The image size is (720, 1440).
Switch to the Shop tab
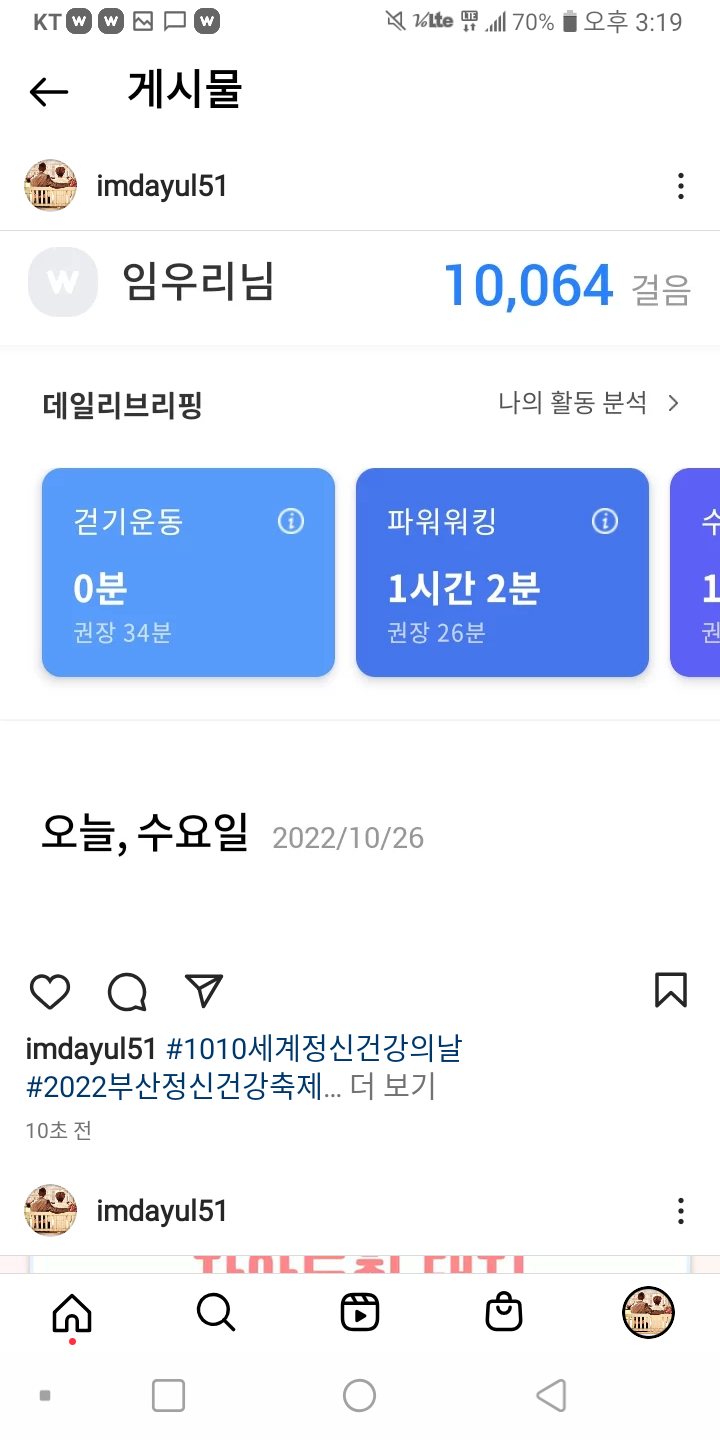click(x=504, y=1312)
